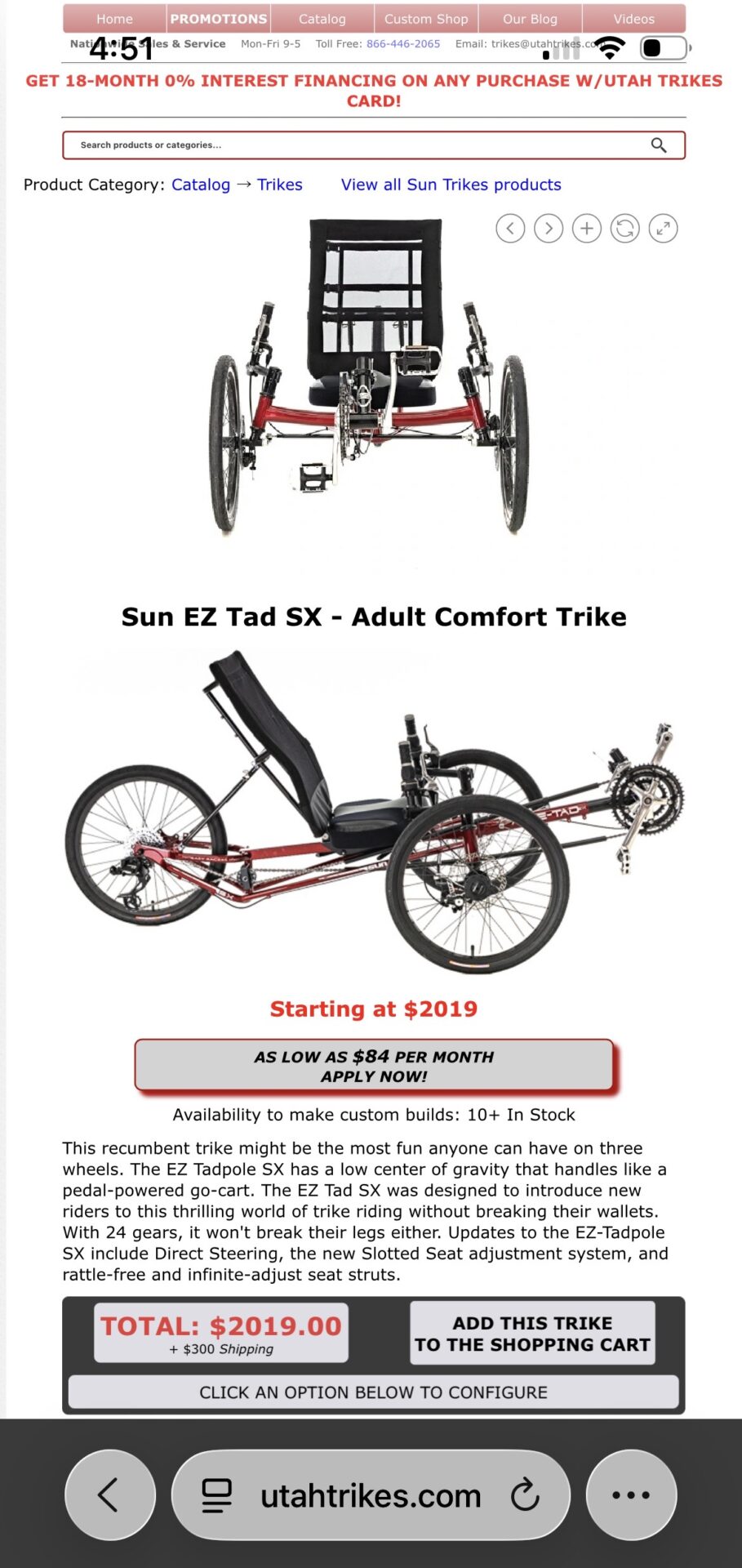Image resolution: width=742 pixels, height=1568 pixels.
Task: Open the Promotions tab
Action: (219, 18)
